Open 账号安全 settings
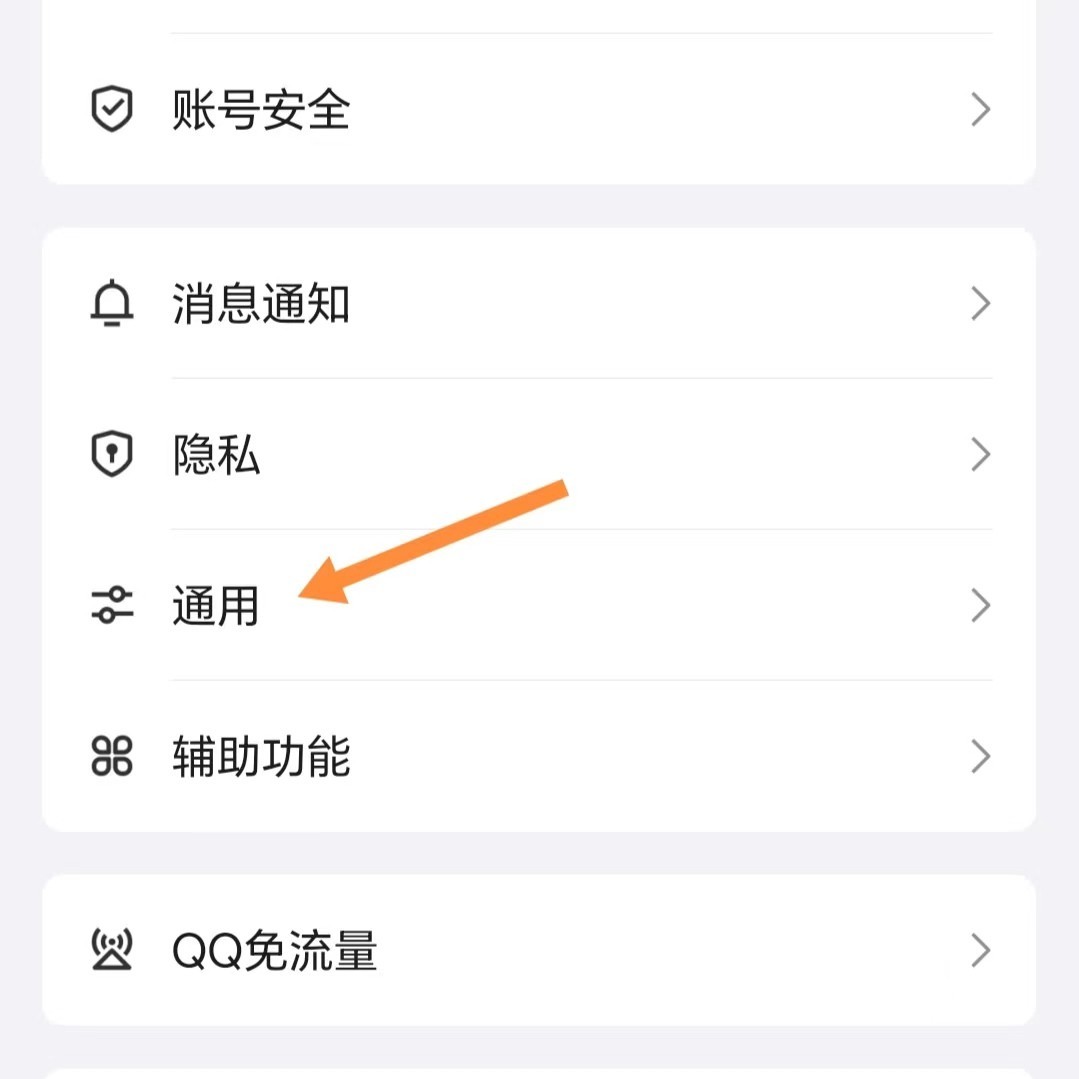 coord(261,109)
